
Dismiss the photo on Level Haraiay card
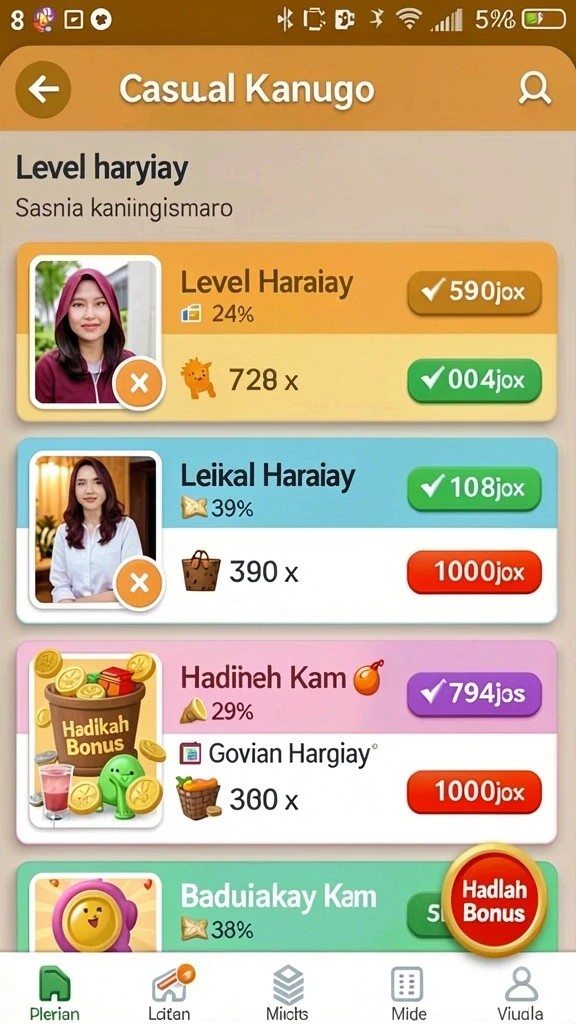point(139,384)
